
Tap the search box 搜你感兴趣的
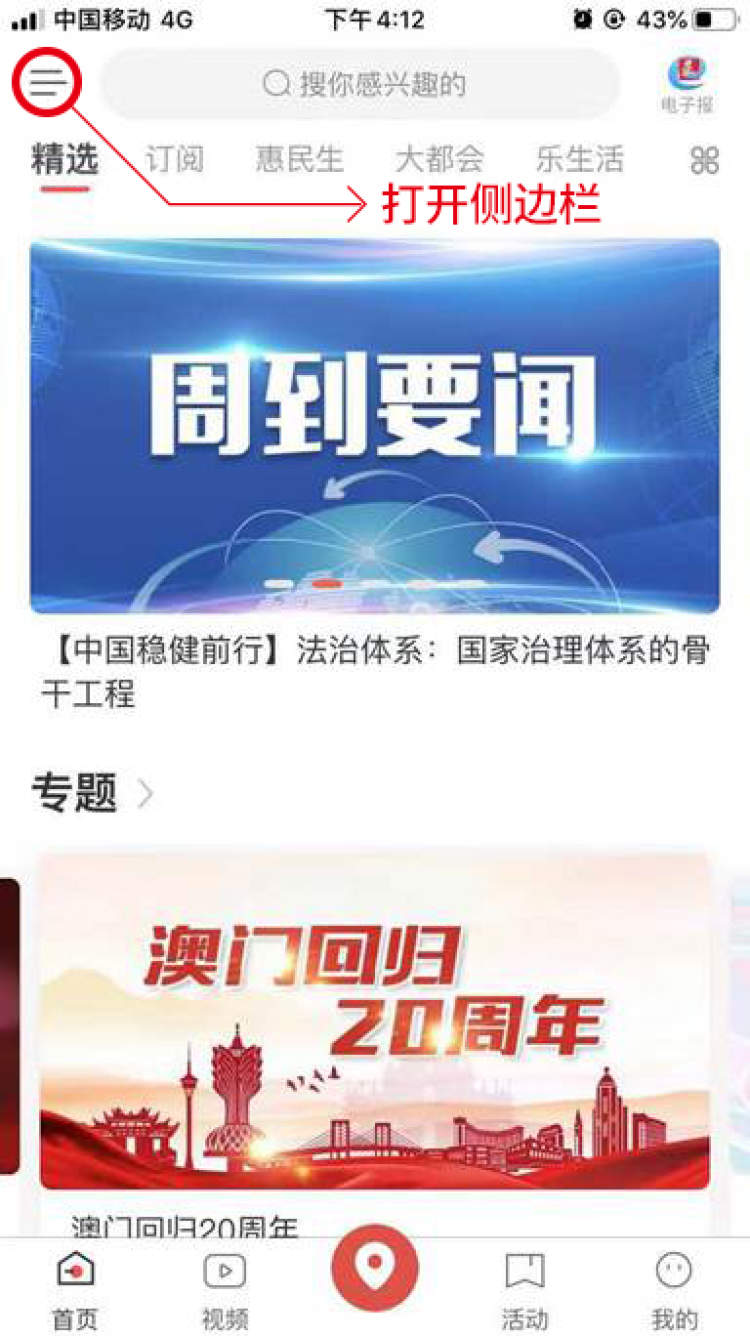tap(362, 84)
